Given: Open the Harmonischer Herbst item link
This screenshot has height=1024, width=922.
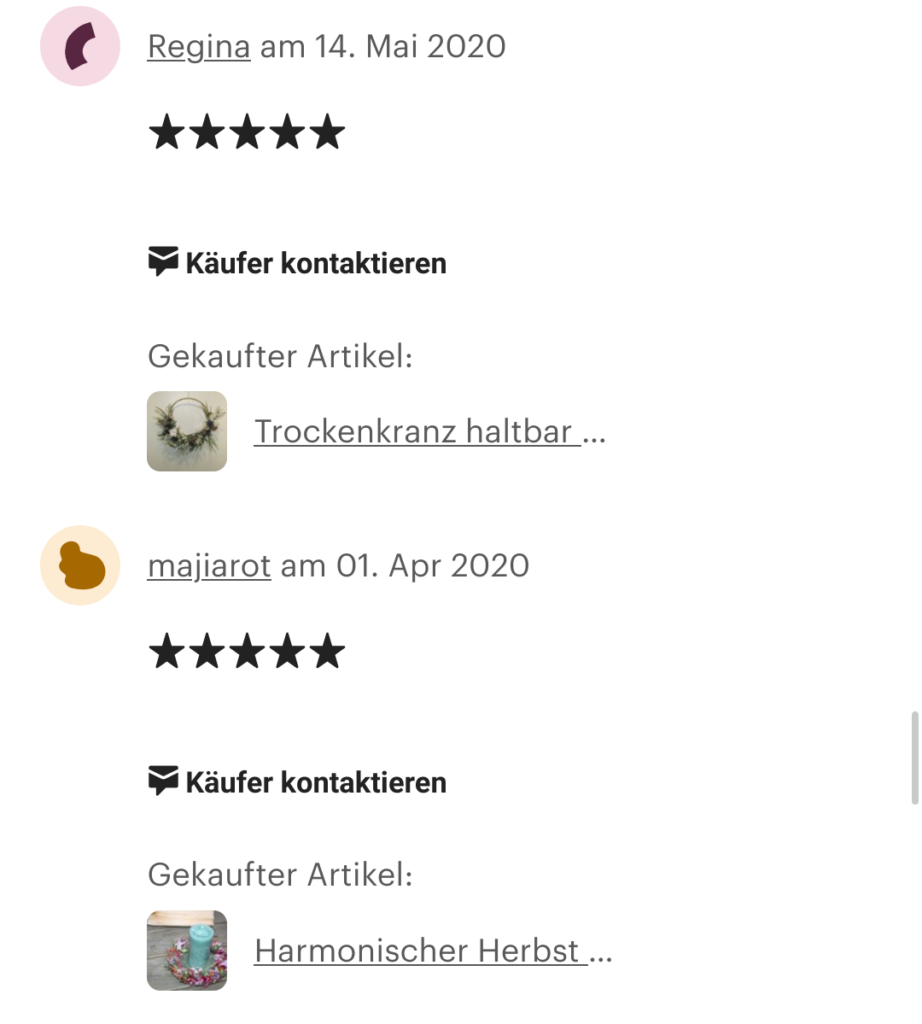Looking at the screenshot, I should [x=421, y=950].
